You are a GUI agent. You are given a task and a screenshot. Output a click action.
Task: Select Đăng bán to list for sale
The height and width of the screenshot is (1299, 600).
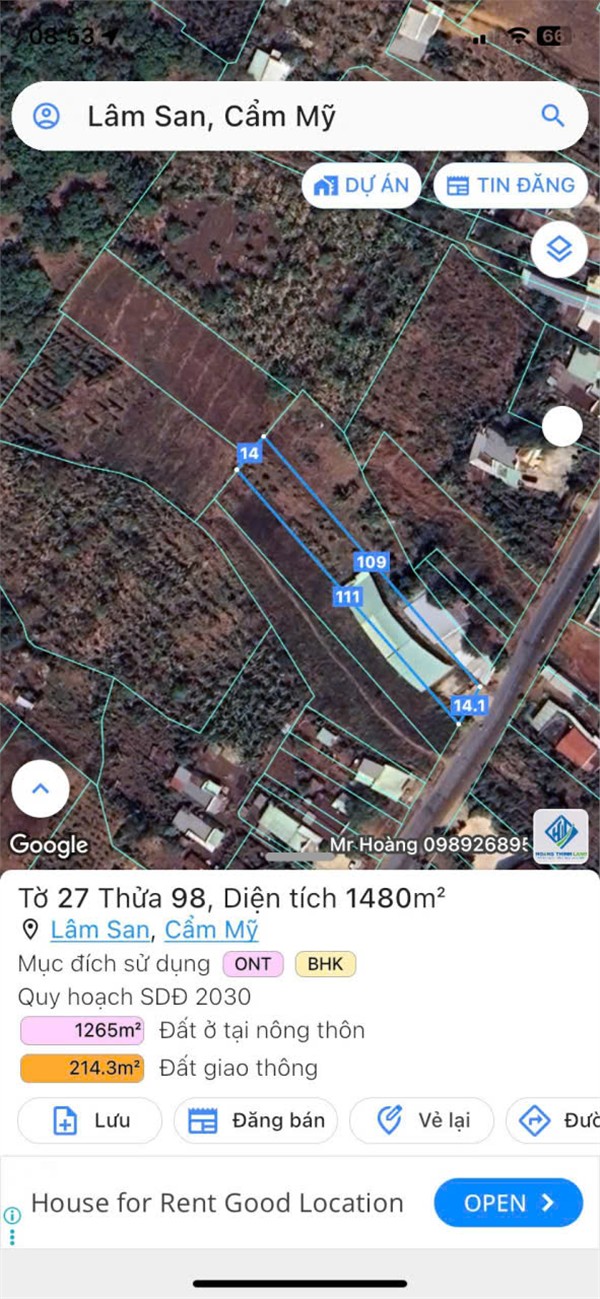256,1120
